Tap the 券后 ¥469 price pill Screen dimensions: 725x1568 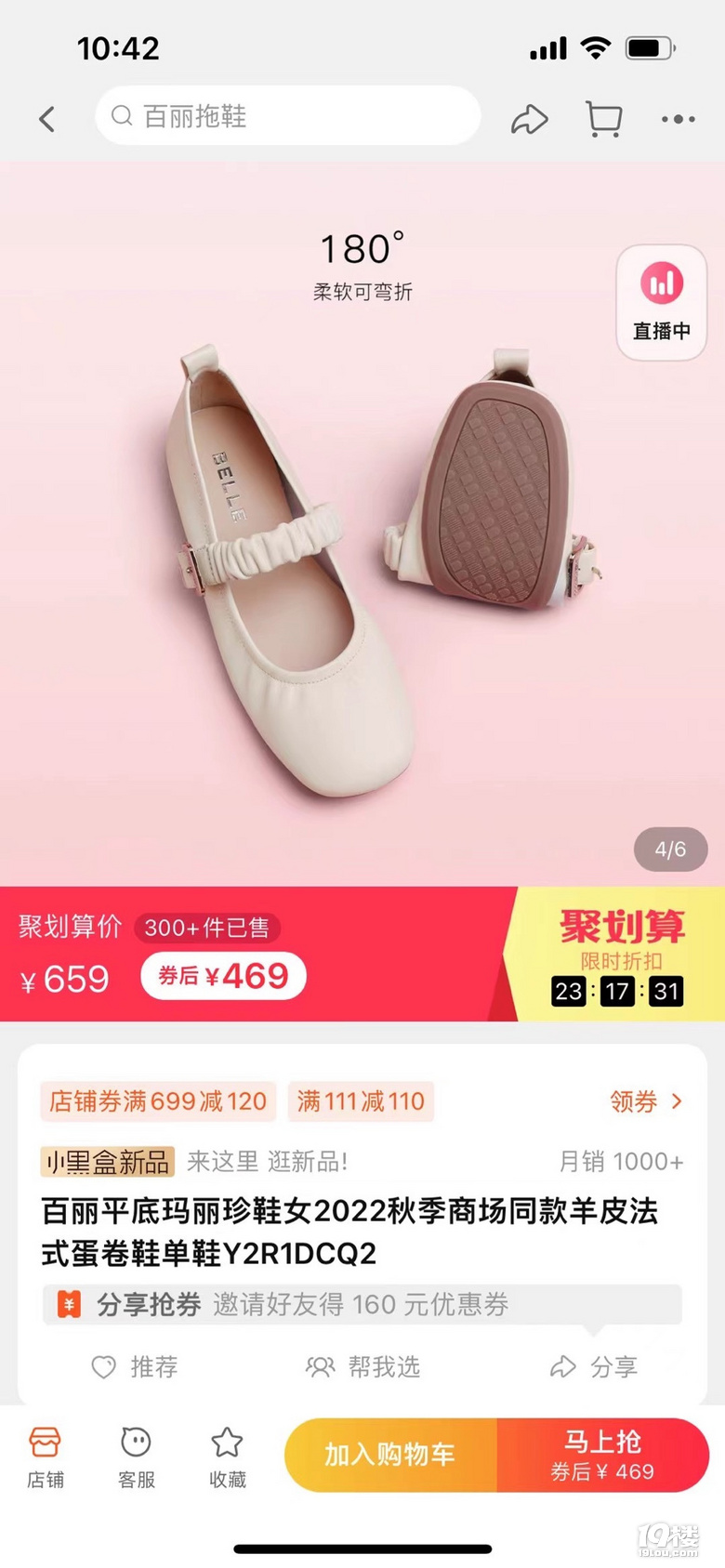[x=223, y=976]
